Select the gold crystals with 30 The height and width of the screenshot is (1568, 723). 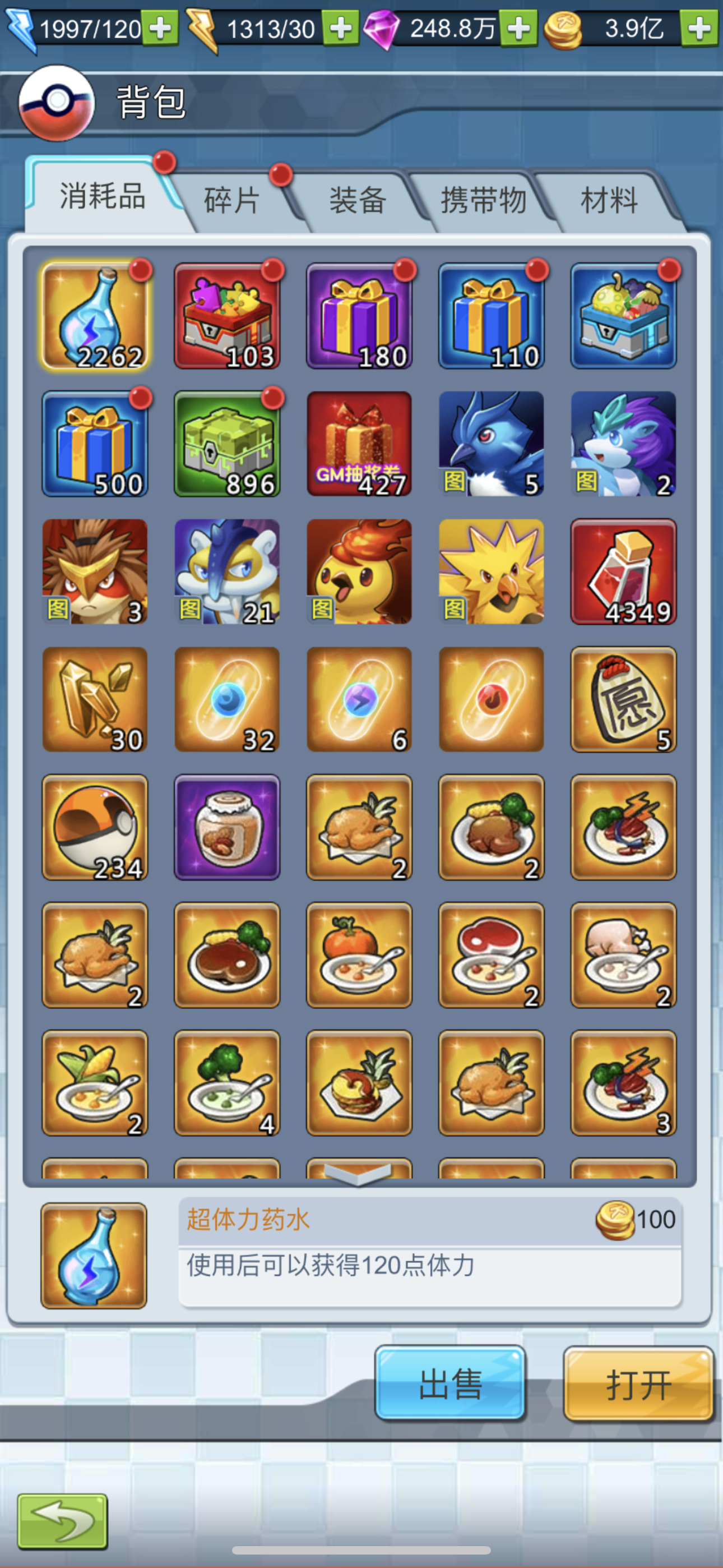tap(95, 699)
